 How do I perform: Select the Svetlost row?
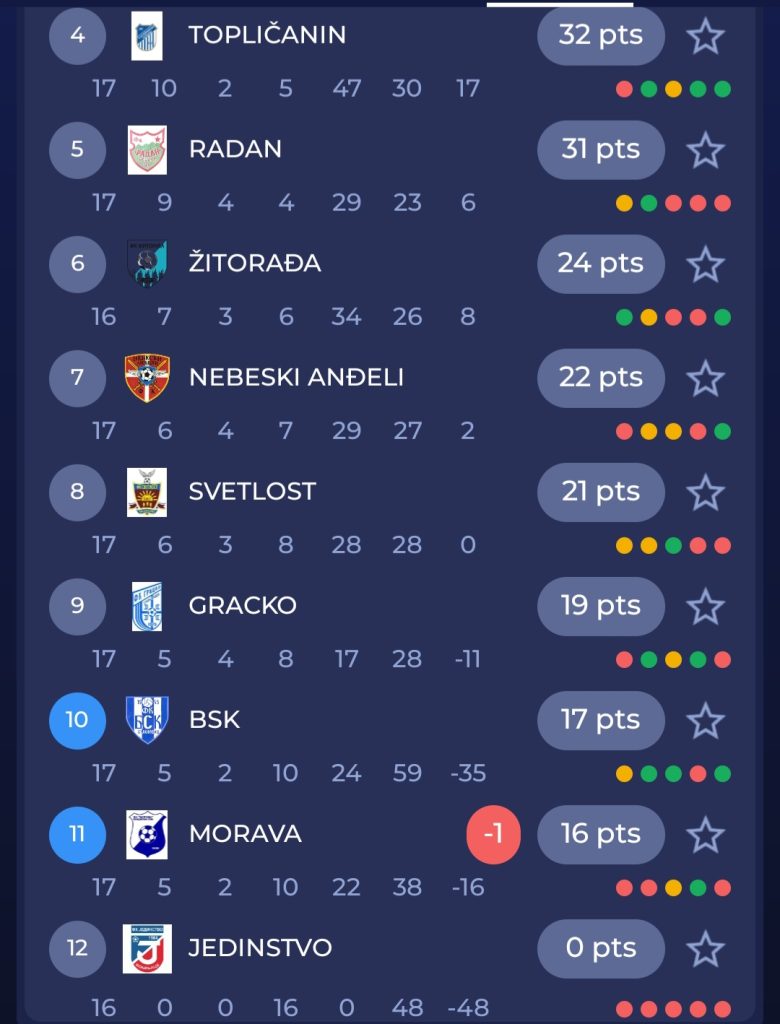[252, 491]
